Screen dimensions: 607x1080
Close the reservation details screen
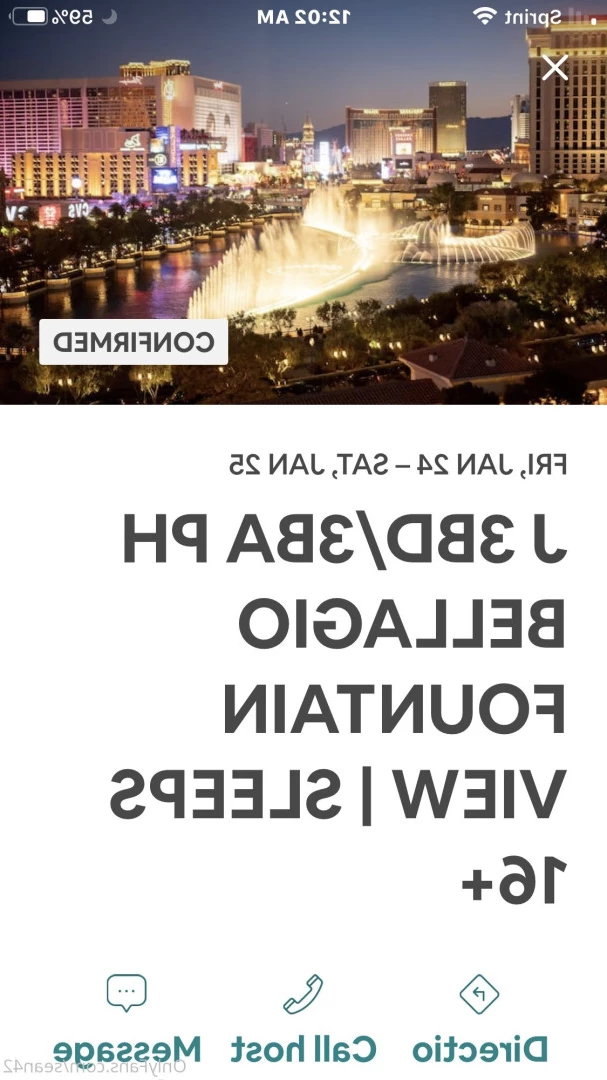point(555,68)
